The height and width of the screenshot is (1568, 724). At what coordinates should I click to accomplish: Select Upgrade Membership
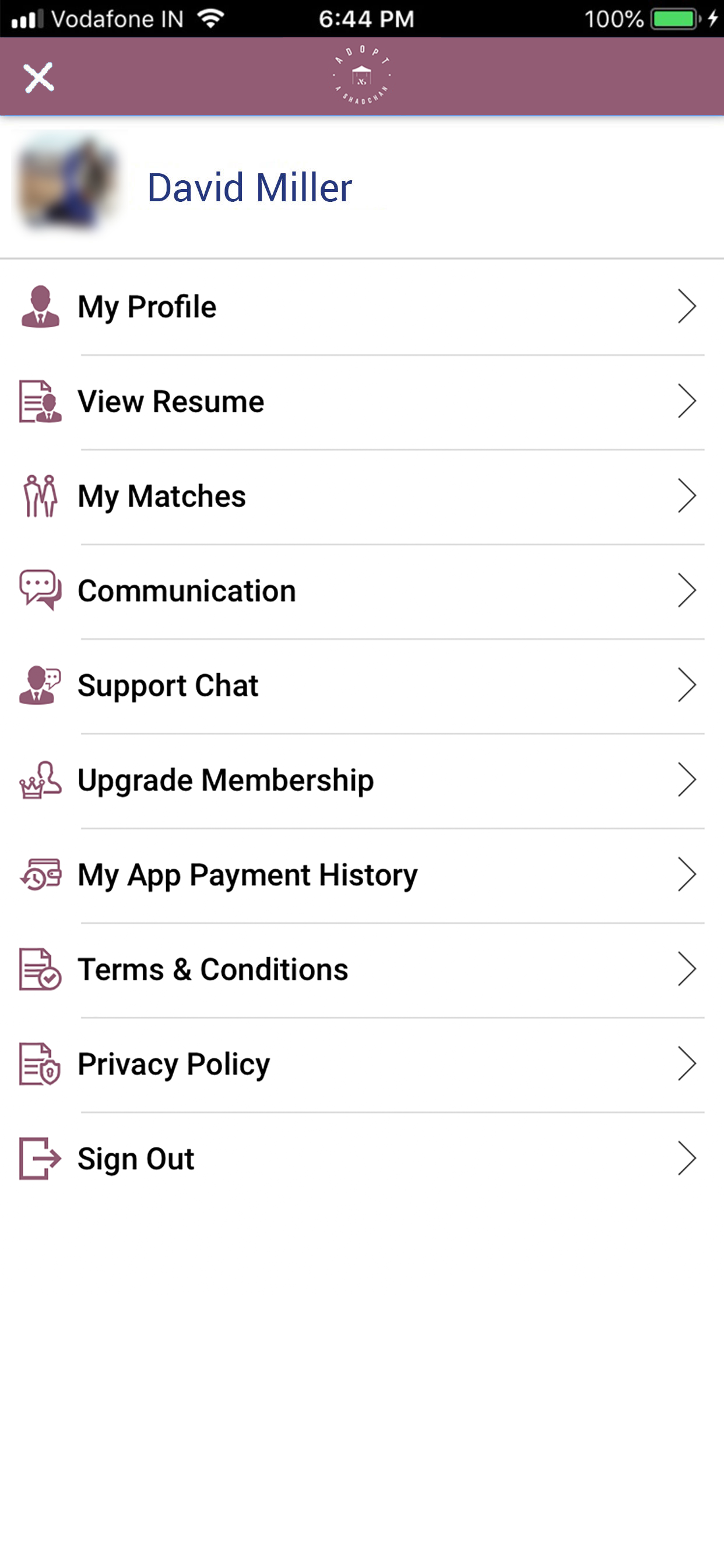click(362, 780)
